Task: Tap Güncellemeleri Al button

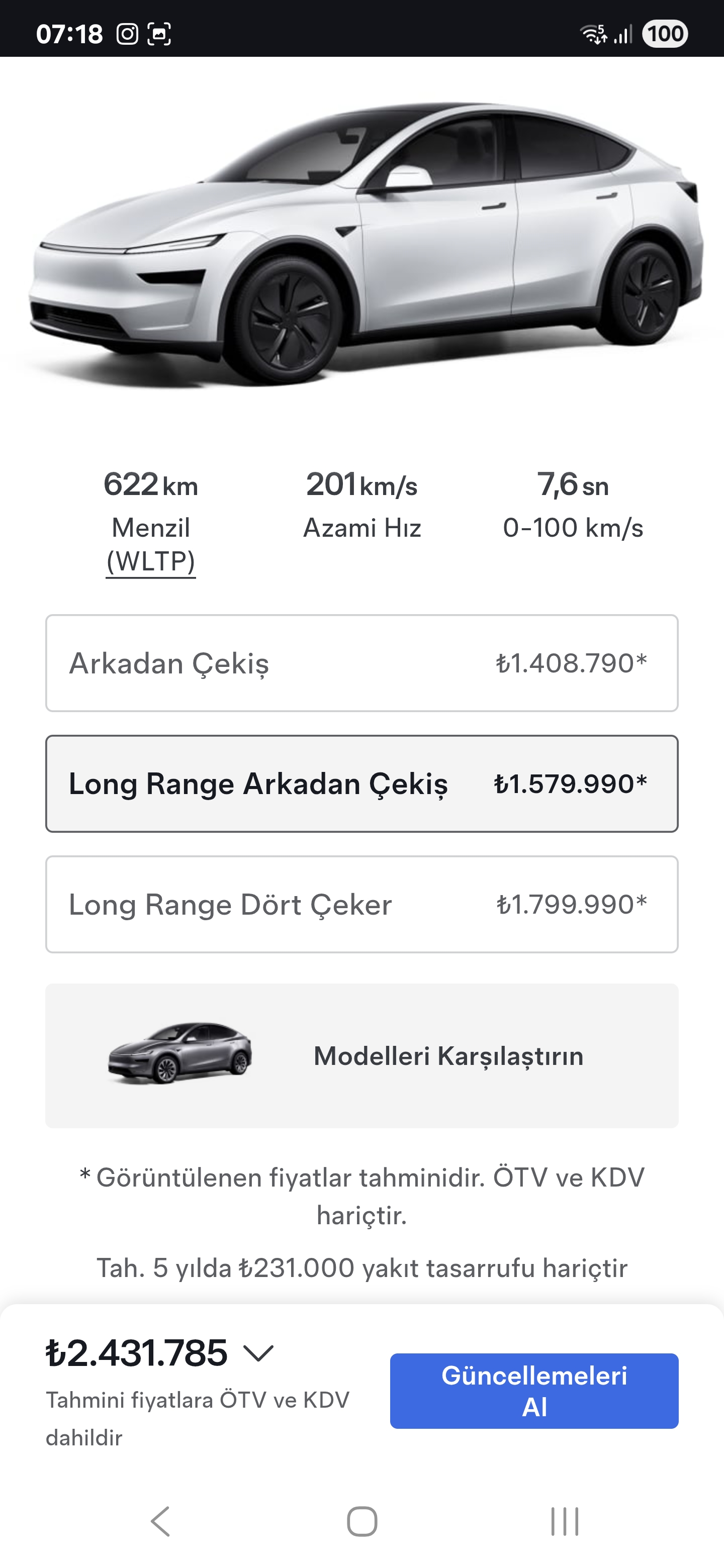Action: [534, 1391]
